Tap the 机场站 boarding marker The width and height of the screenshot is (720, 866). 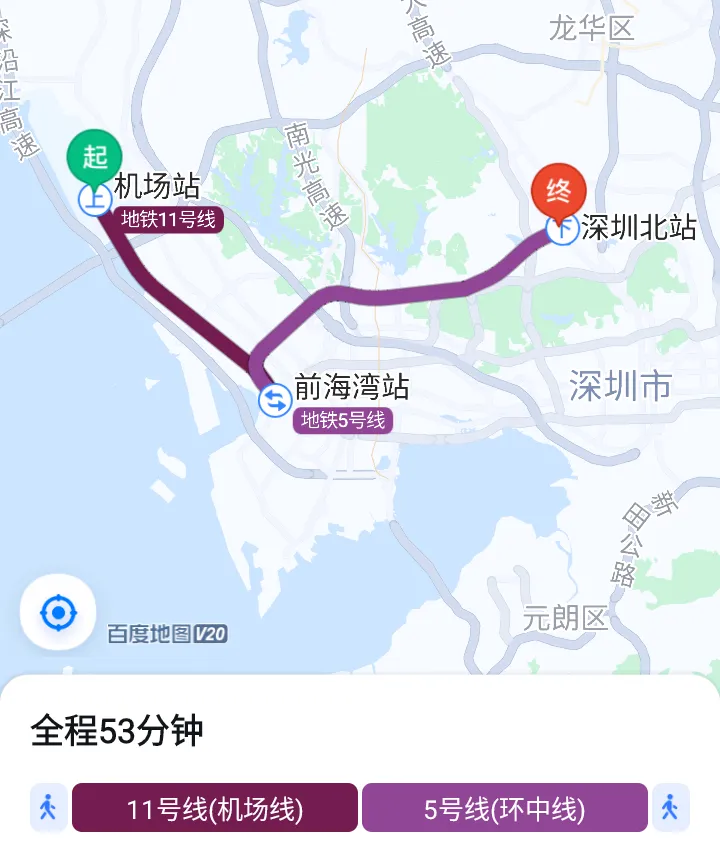[95, 198]
